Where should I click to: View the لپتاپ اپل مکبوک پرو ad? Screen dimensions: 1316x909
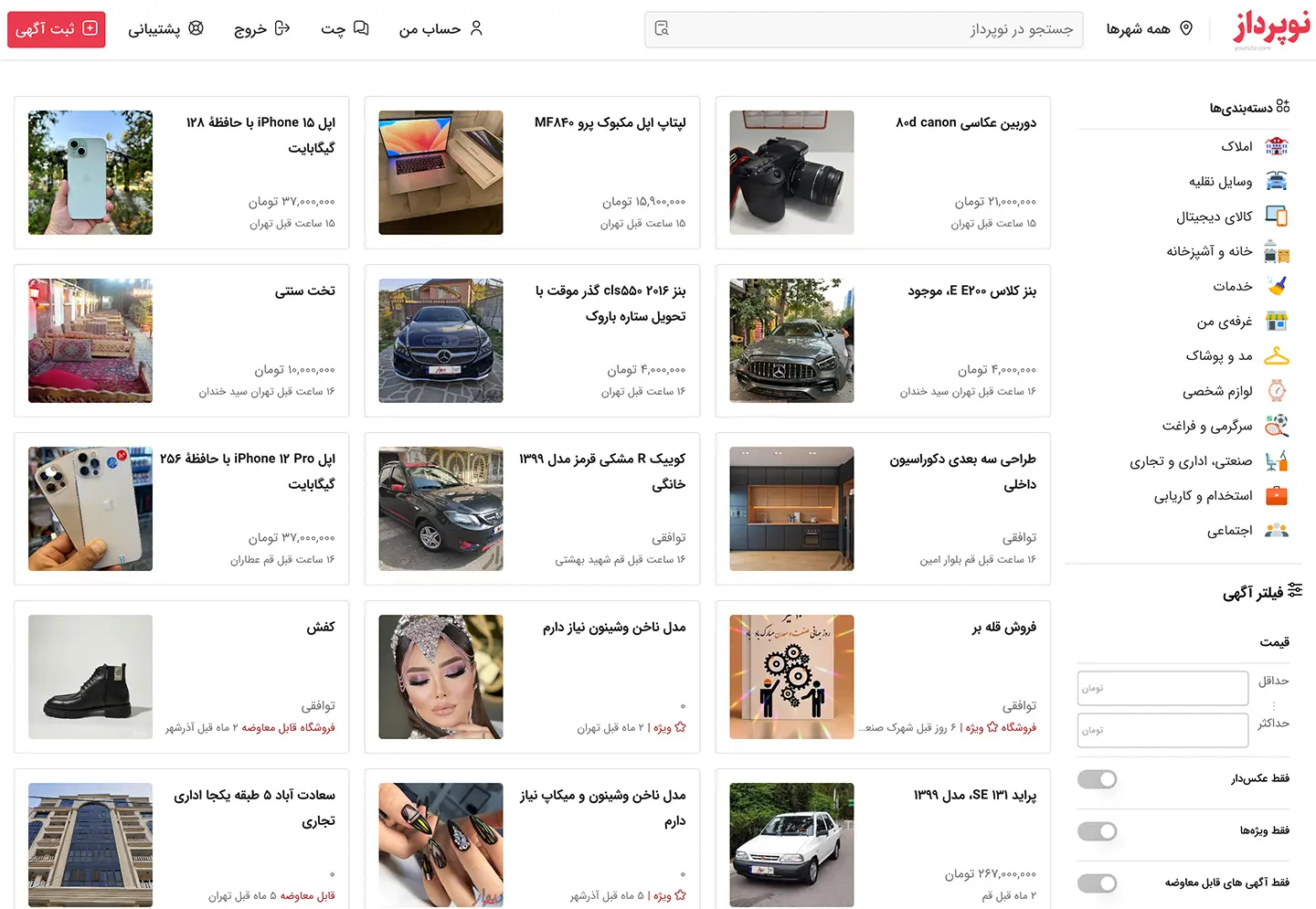point(532,173)
